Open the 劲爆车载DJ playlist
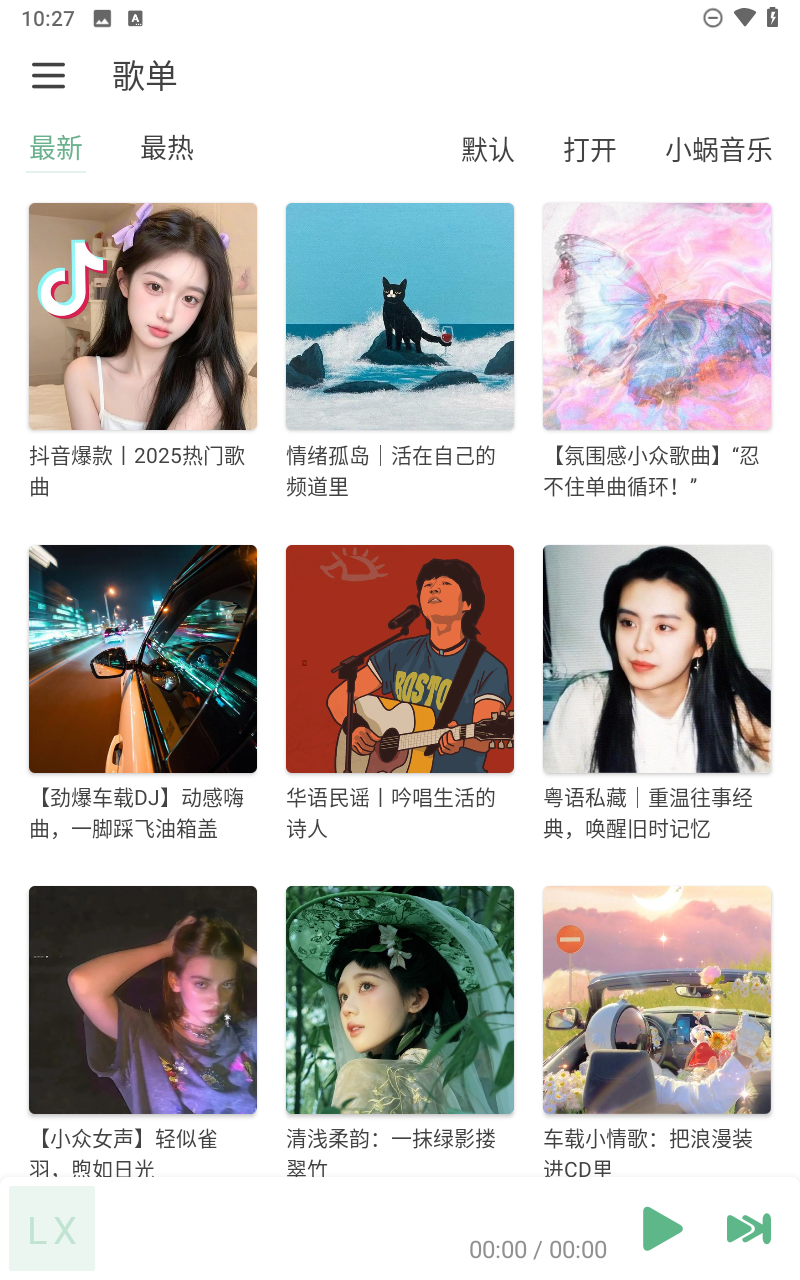The image size is (800, 1280). [x=142, y=658]
